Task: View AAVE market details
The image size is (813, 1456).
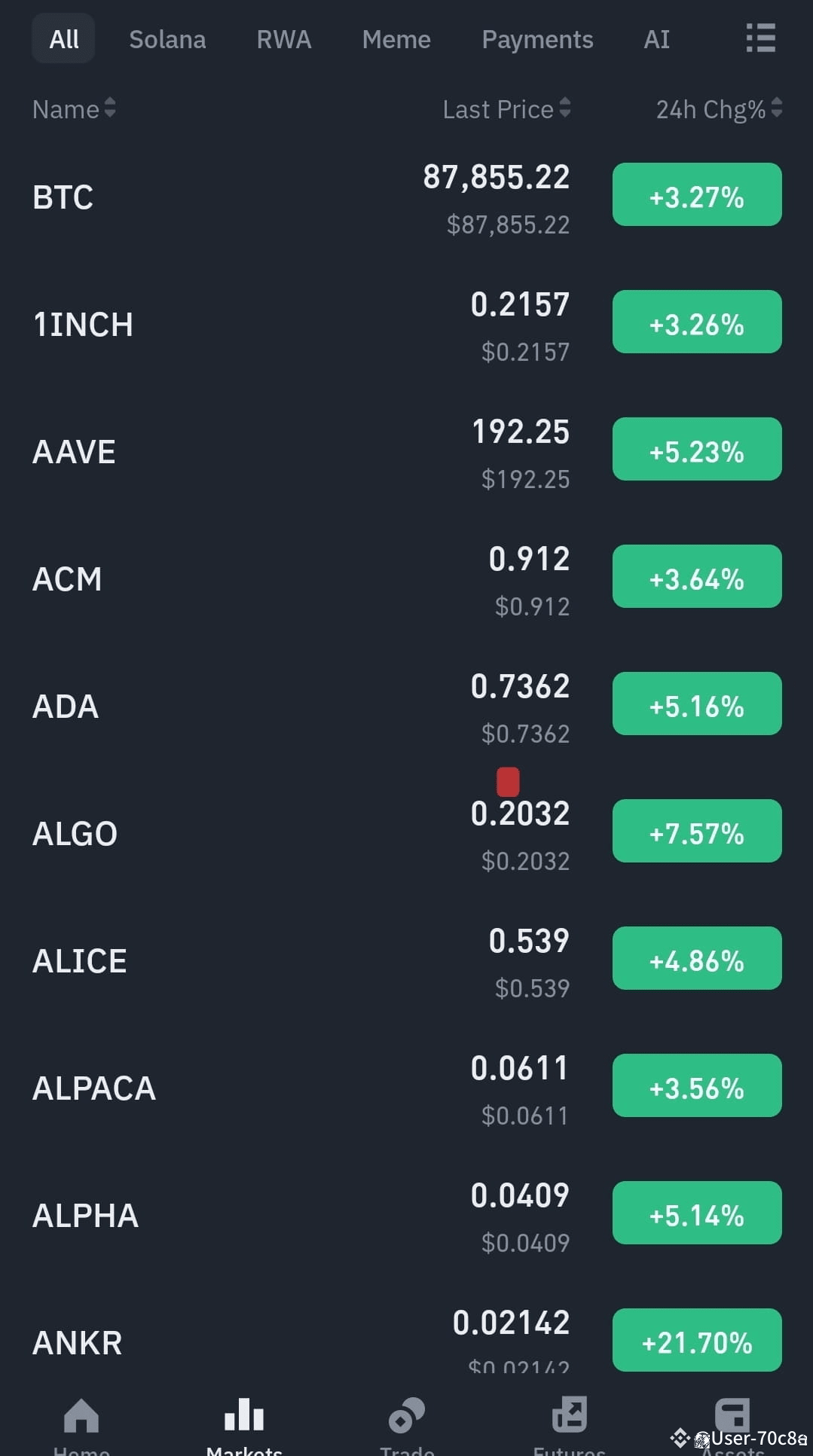Action: (406, 453)
